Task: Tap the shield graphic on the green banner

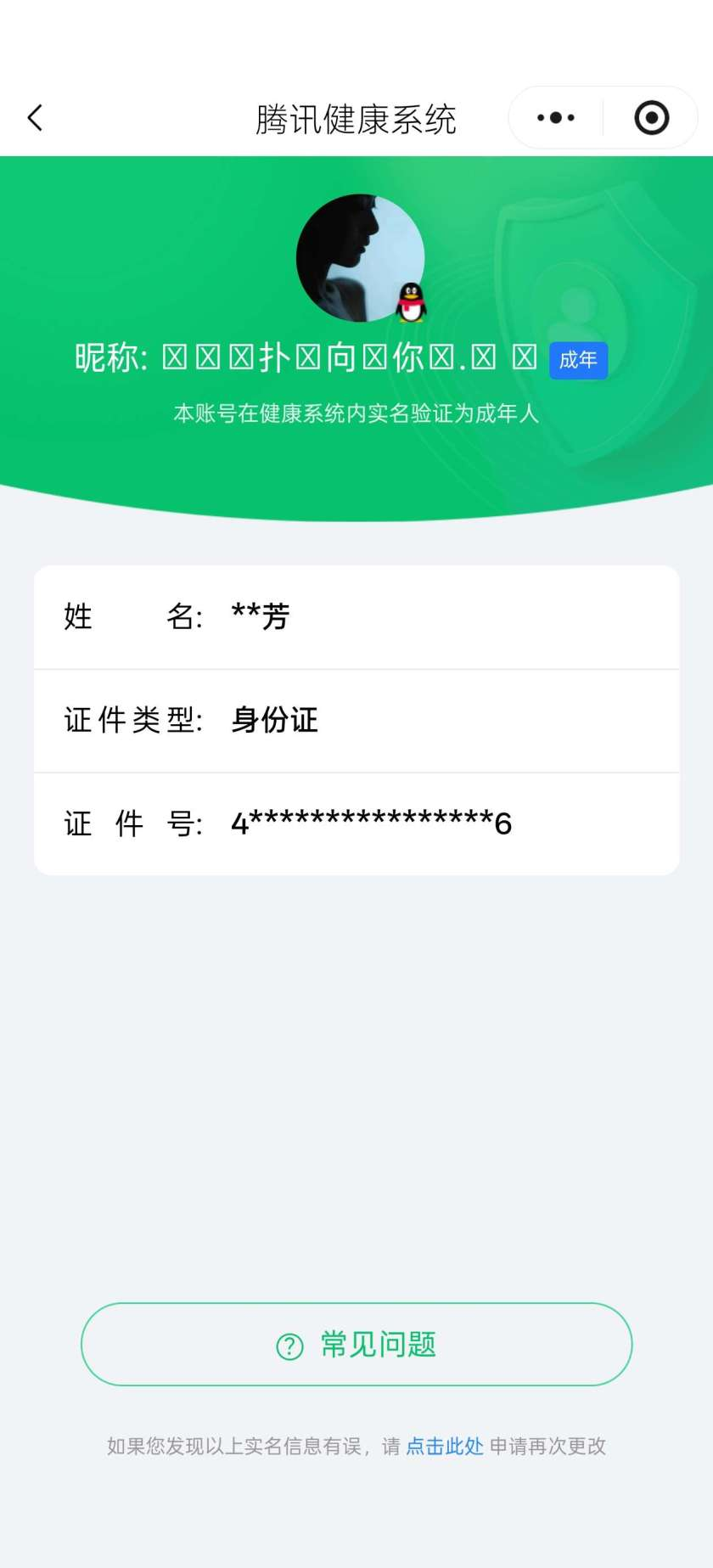Action: pyautogui.click(x=594, y=289)
